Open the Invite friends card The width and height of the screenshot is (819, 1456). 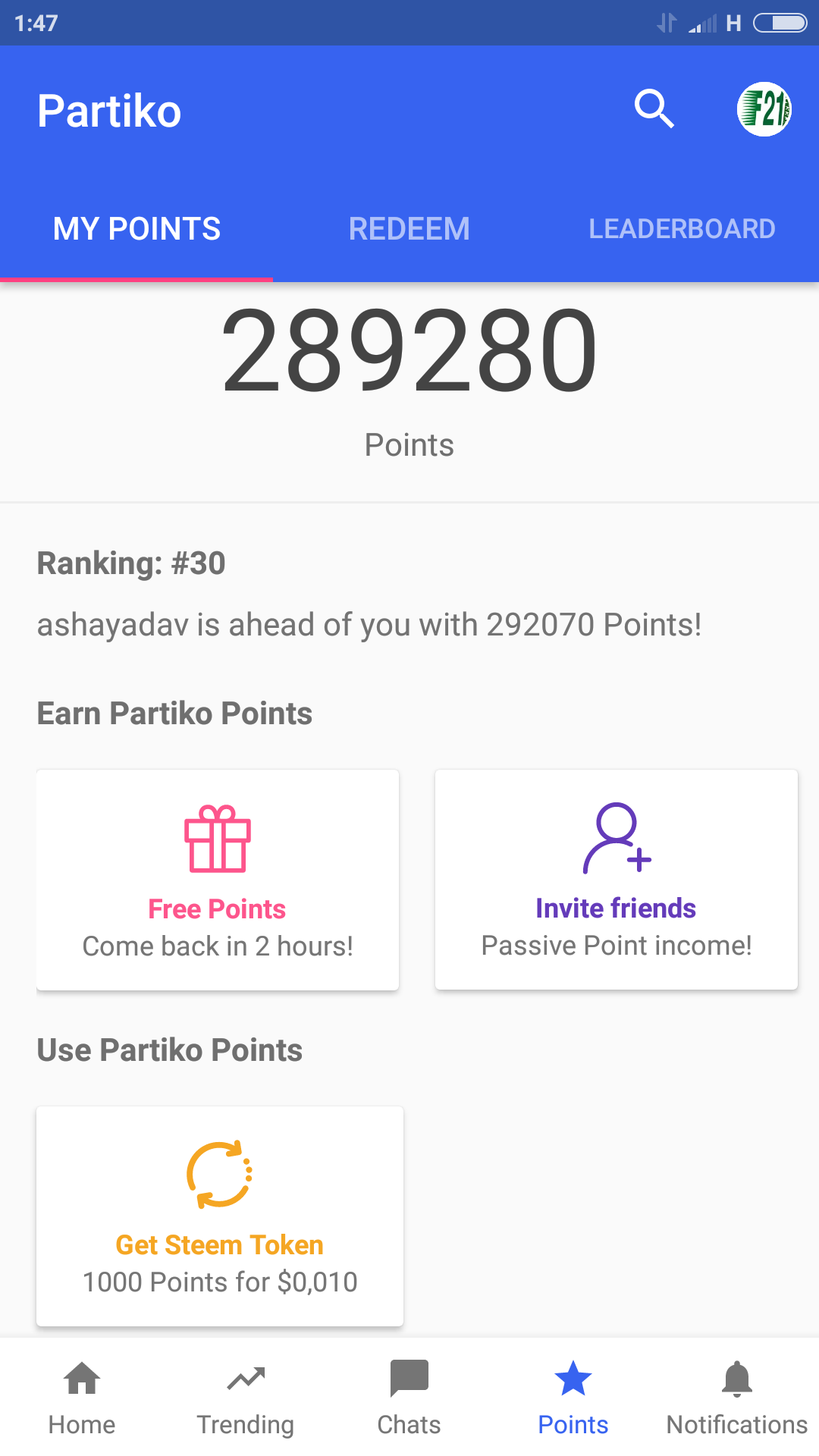(x=617, y=880)
